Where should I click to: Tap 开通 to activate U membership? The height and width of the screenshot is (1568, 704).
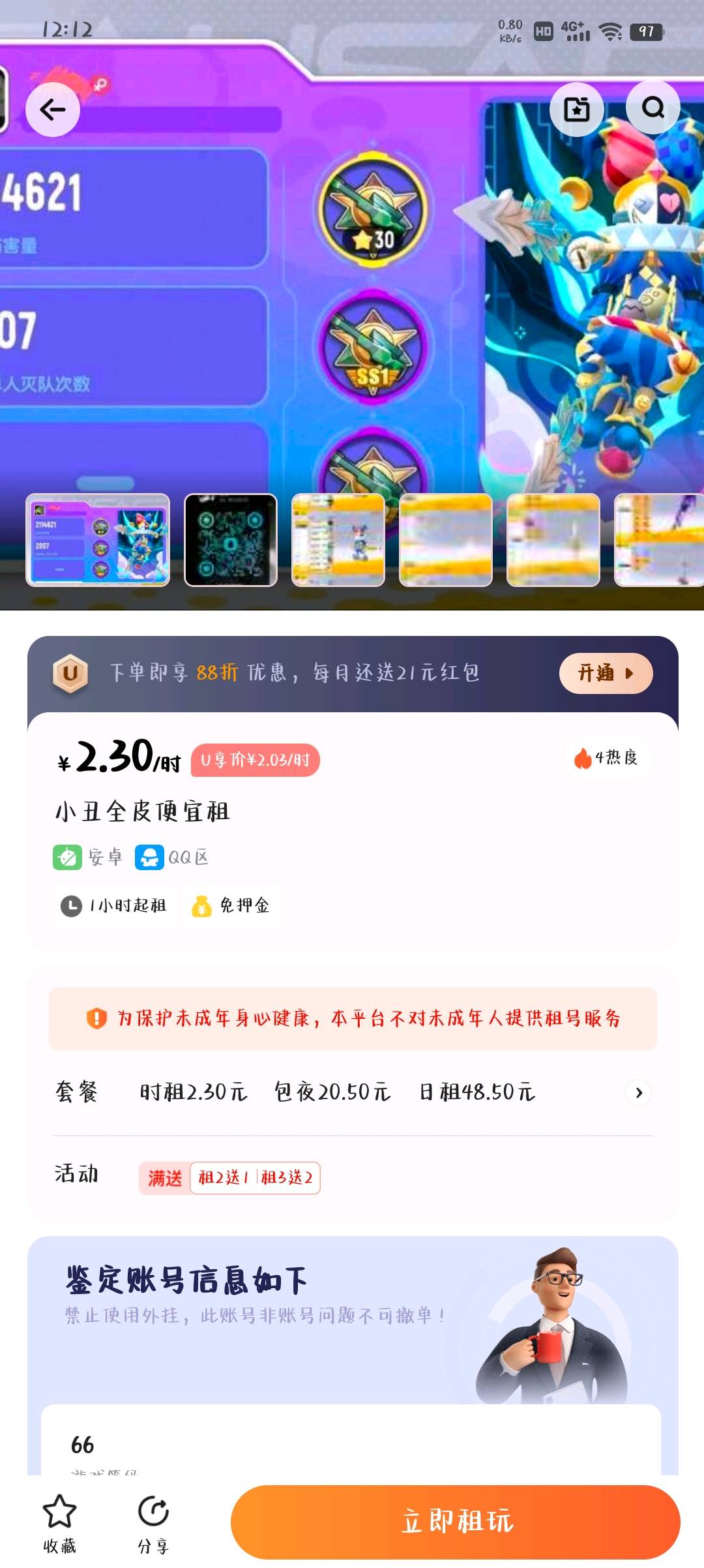pos(606,673)
